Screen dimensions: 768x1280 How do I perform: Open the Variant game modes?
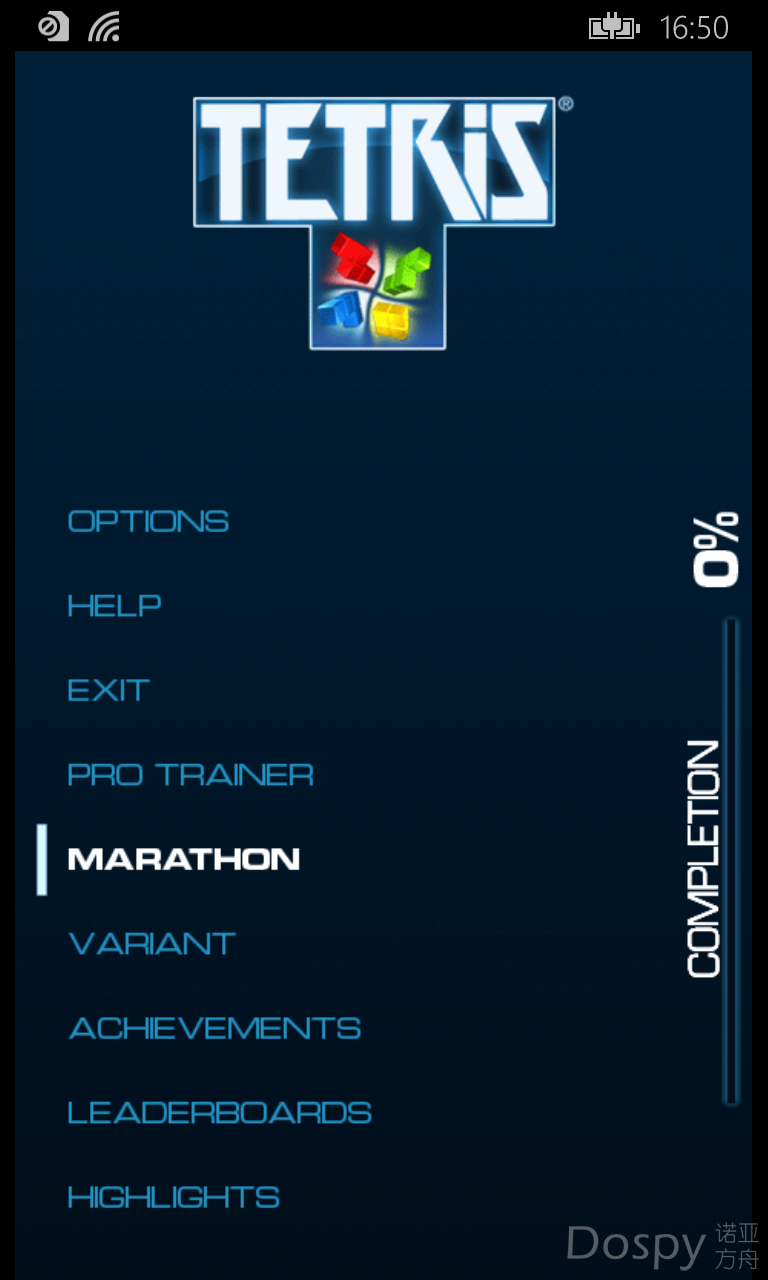pos(152,944)
